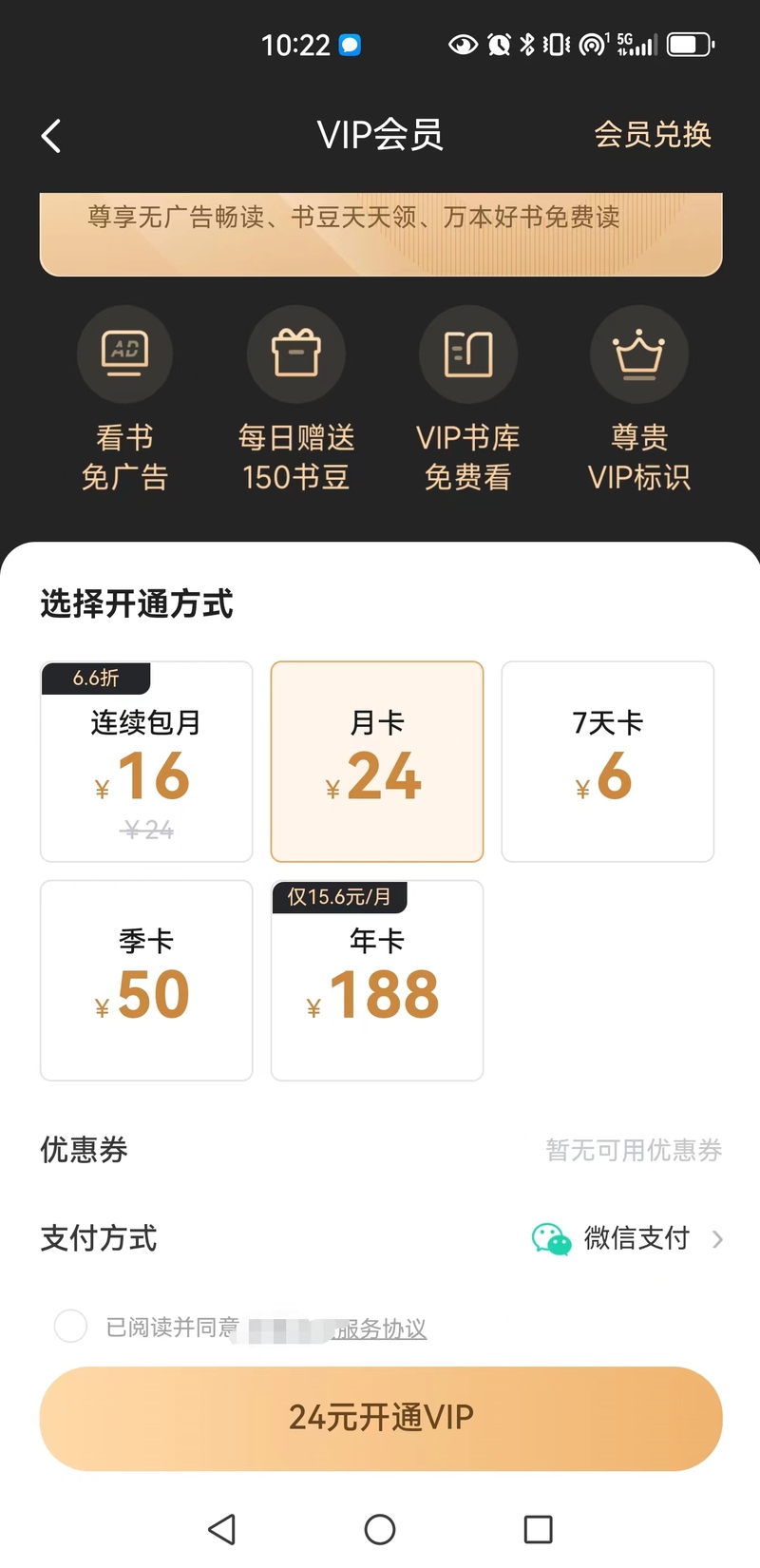
Task: Tap 24元开通VIP to subscribe
Action: pyautogui.click(x=380, y=1418)
